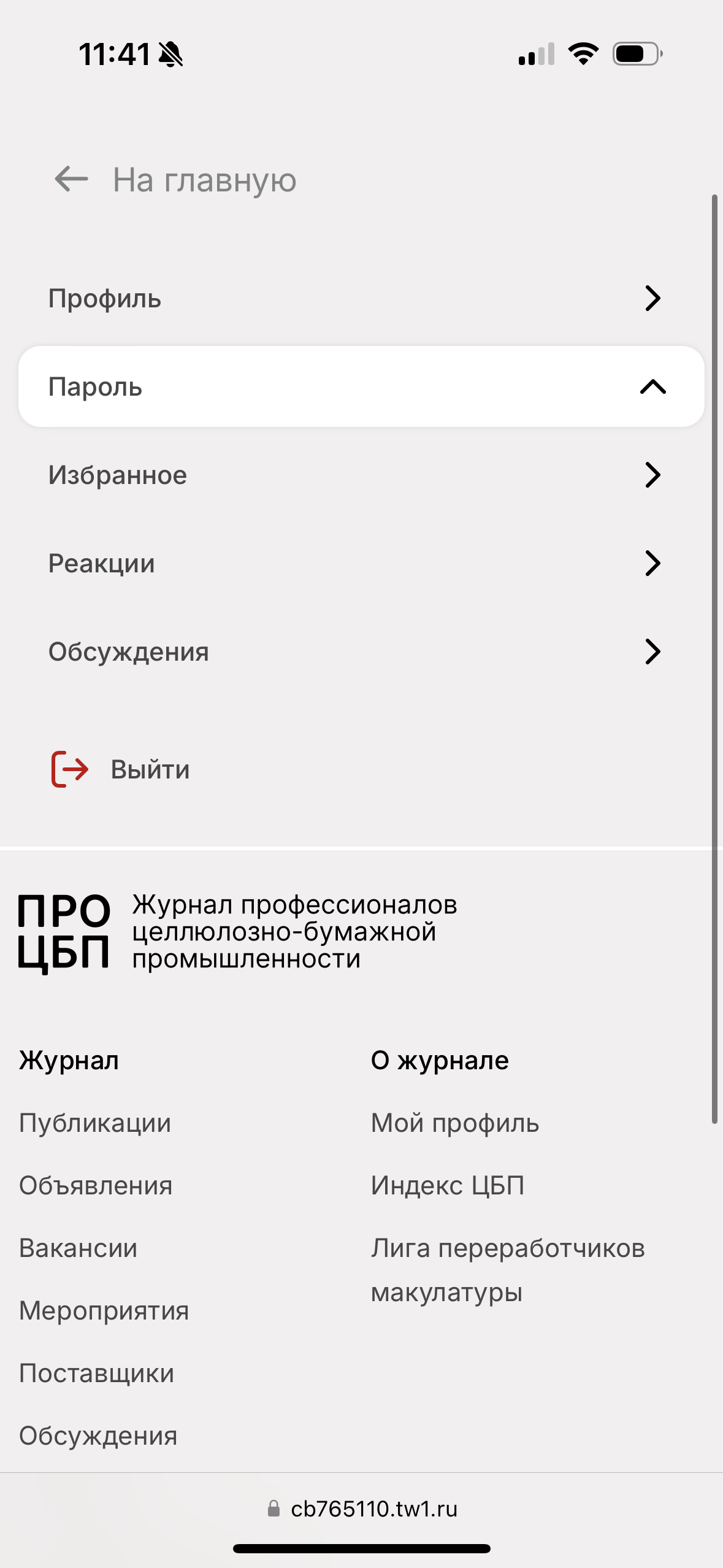This screenshot has width=723, height=1568.
Task: Open the Вакансии page
Action: [78, 1248]
